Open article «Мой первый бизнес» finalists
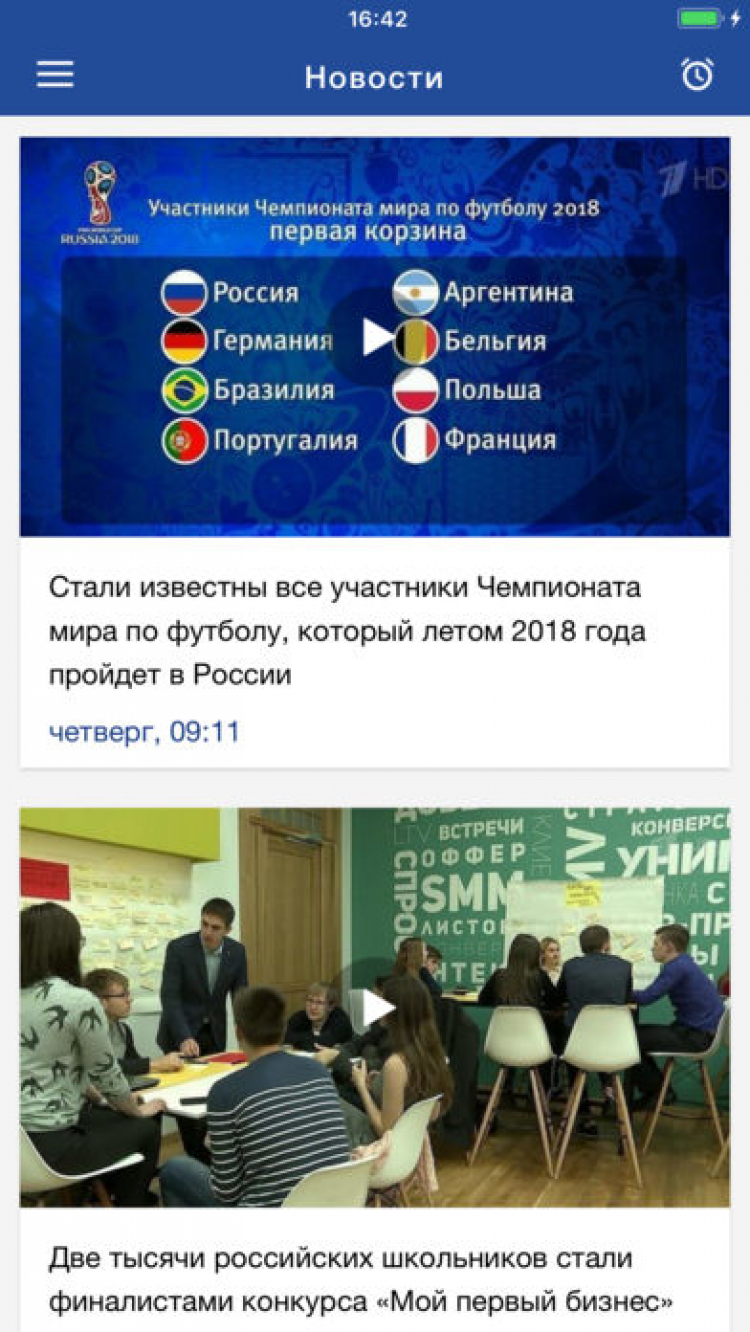Screen dimensions: 750x1332 pyautogui.click(x=360, y=1280)
